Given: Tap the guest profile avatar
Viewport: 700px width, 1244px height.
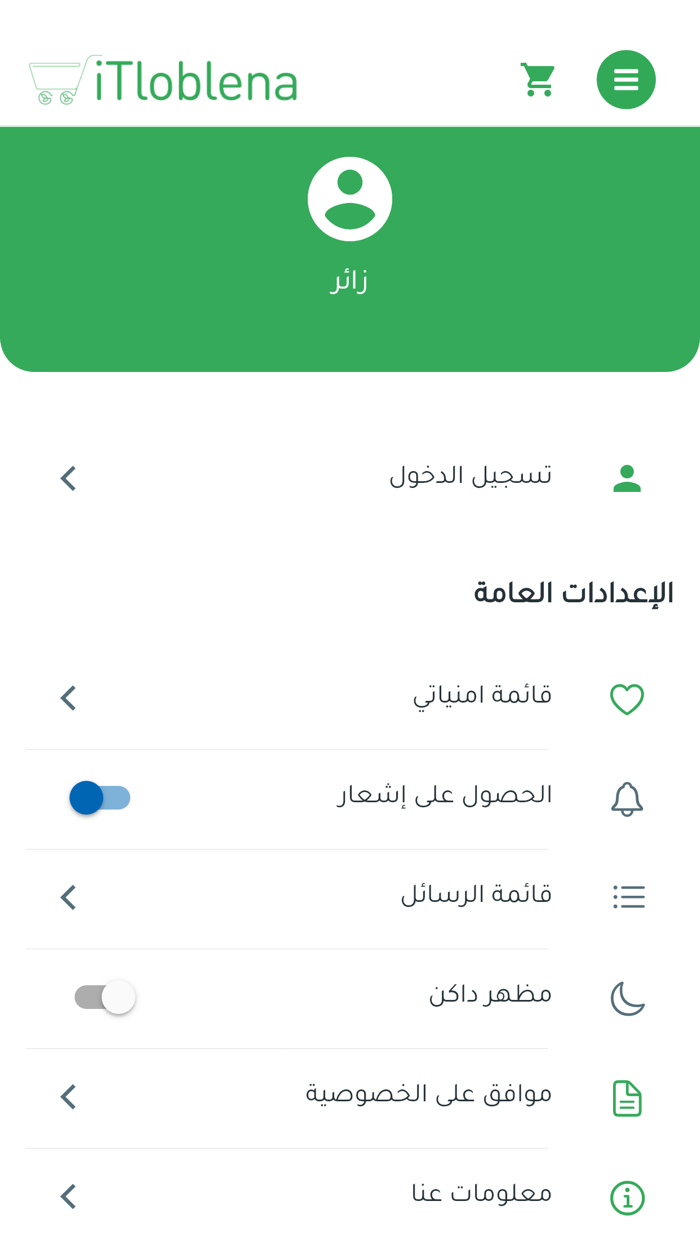Looking at the screenshot, I should [349, 199].
